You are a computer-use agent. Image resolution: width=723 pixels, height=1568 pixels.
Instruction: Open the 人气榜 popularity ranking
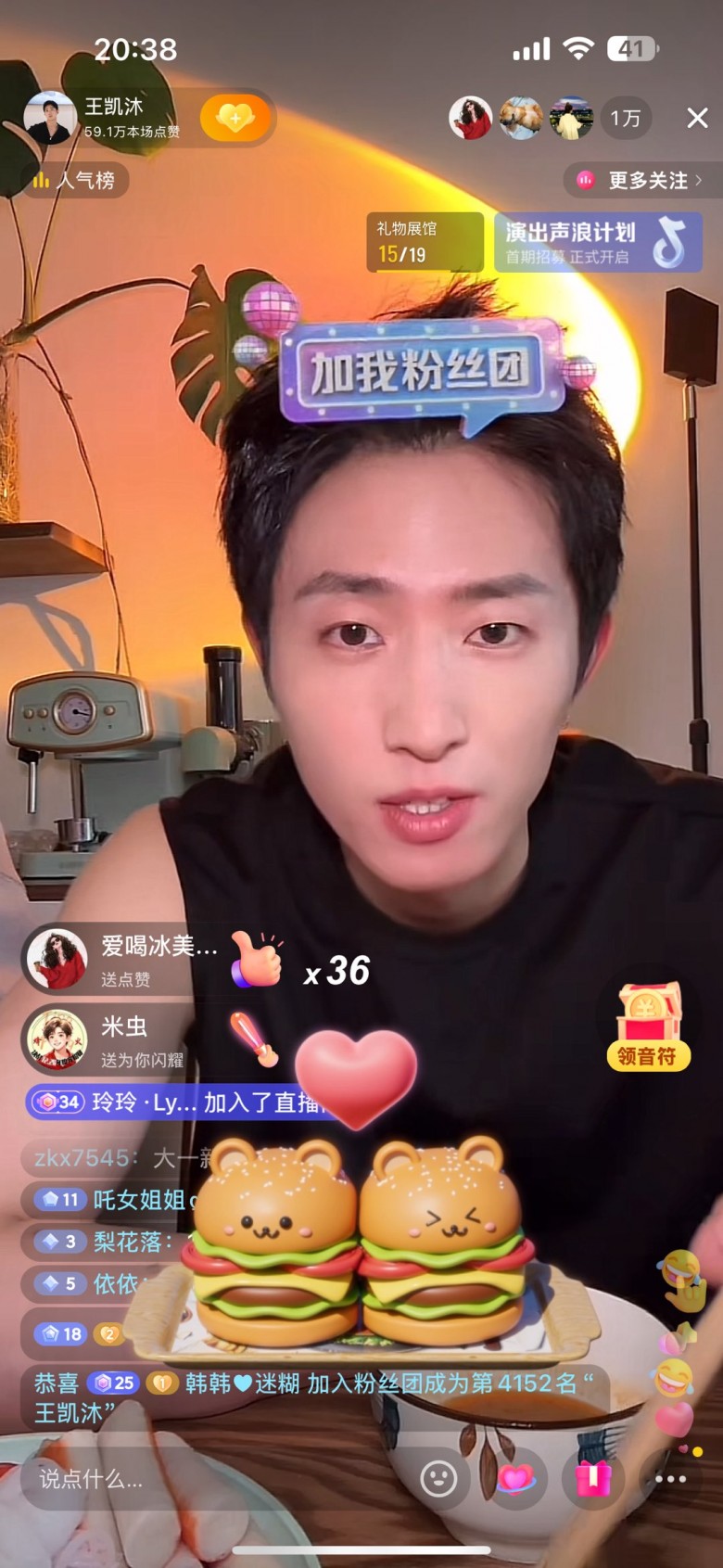[x=74, y=180]
